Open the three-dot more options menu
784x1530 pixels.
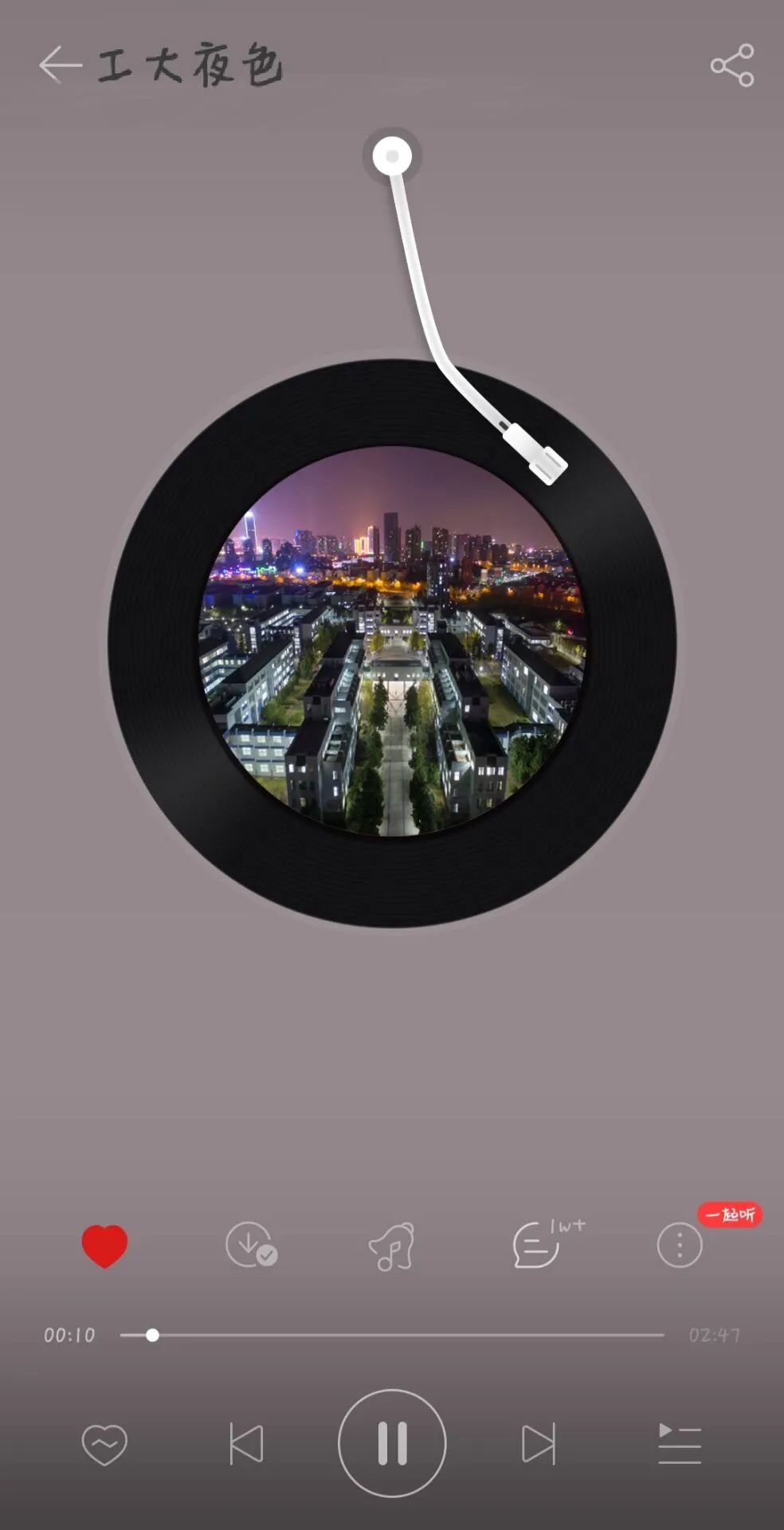point(679,1246)
